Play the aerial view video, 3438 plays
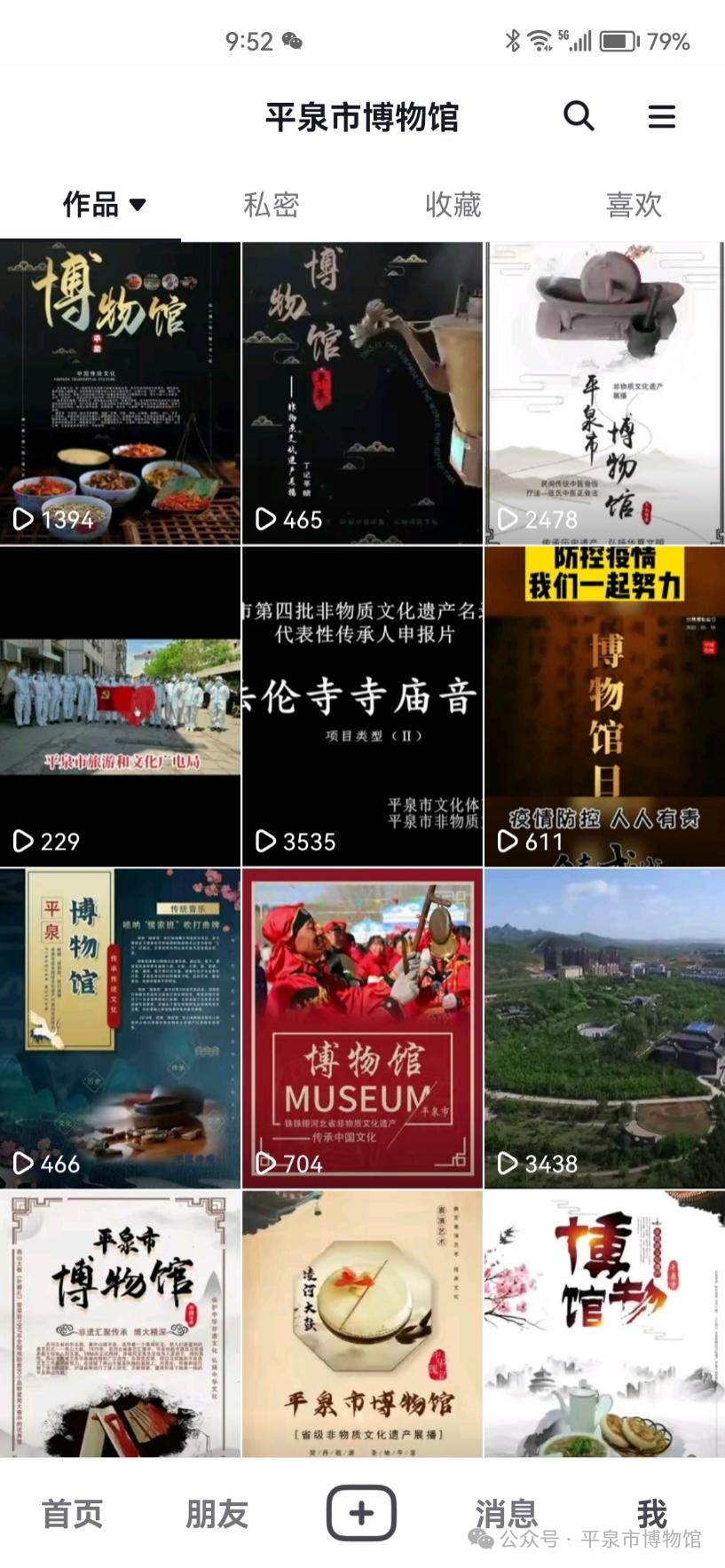 [x=604, y=1028]
